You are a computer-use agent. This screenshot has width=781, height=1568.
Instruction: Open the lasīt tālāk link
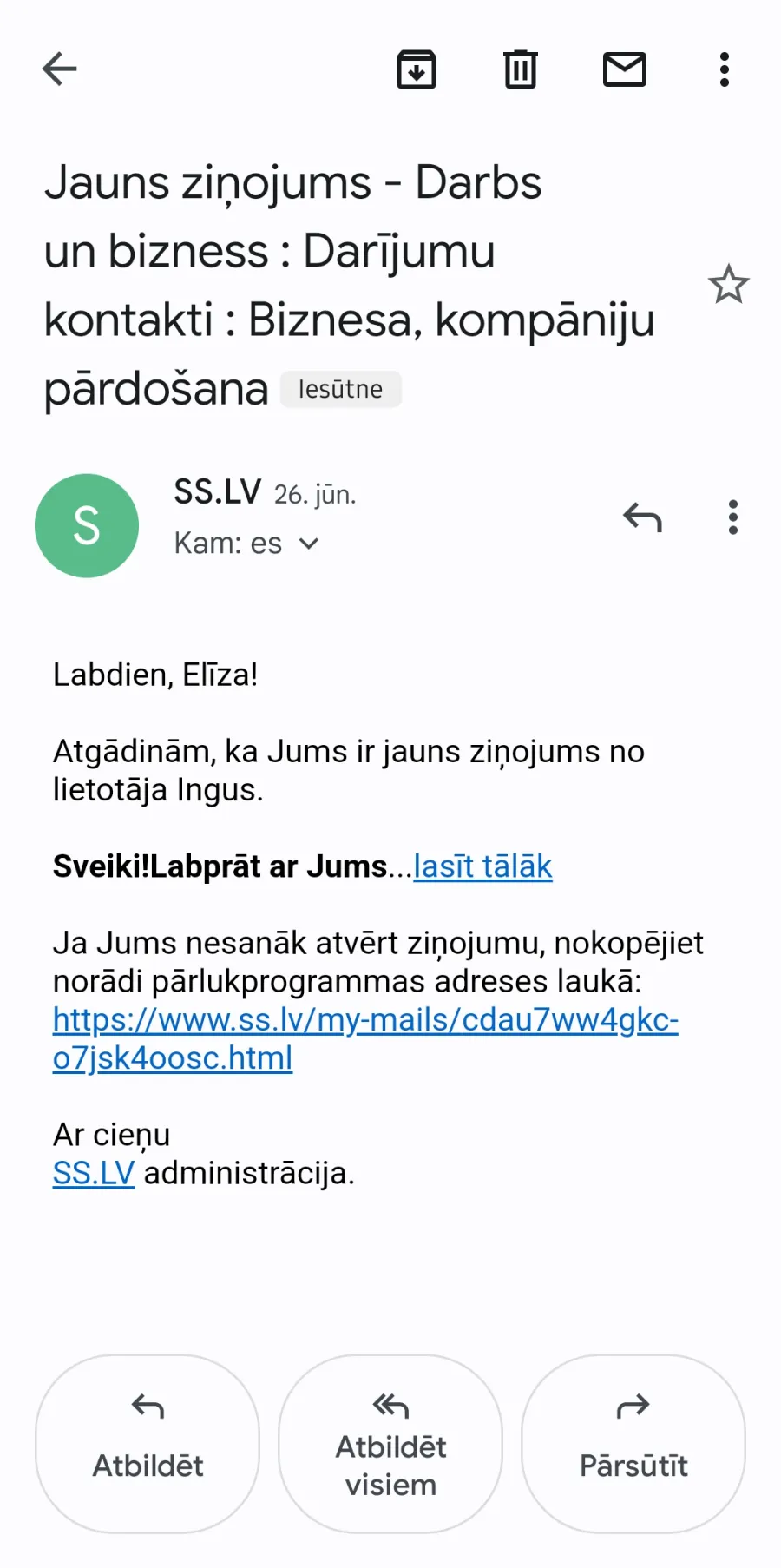pos(482,866)
